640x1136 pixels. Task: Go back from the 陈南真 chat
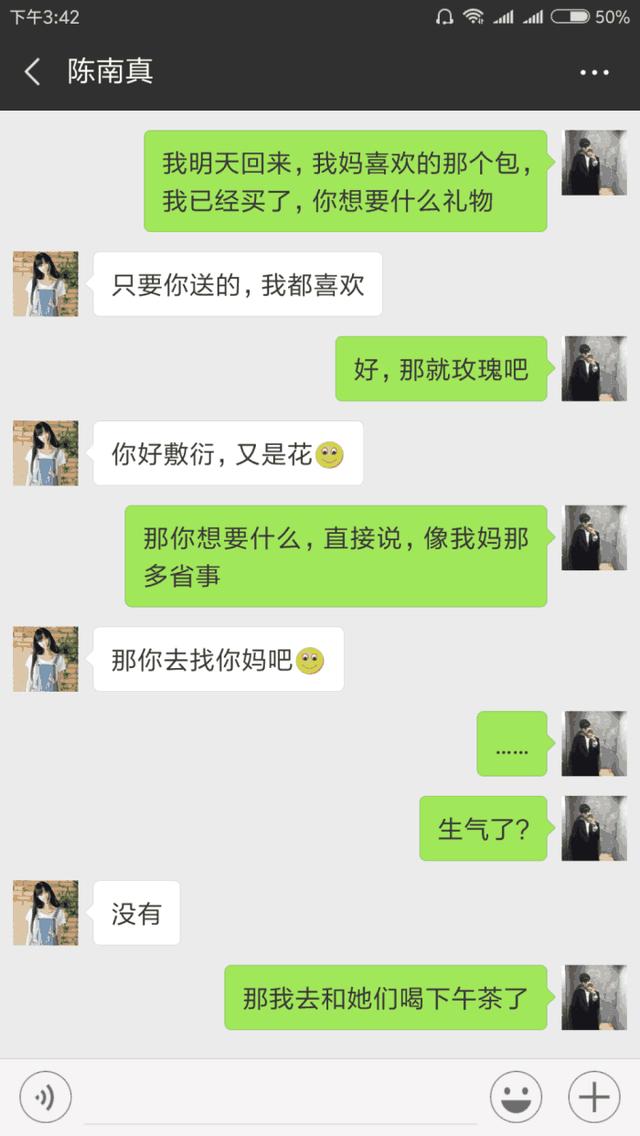tap(33, 72)
